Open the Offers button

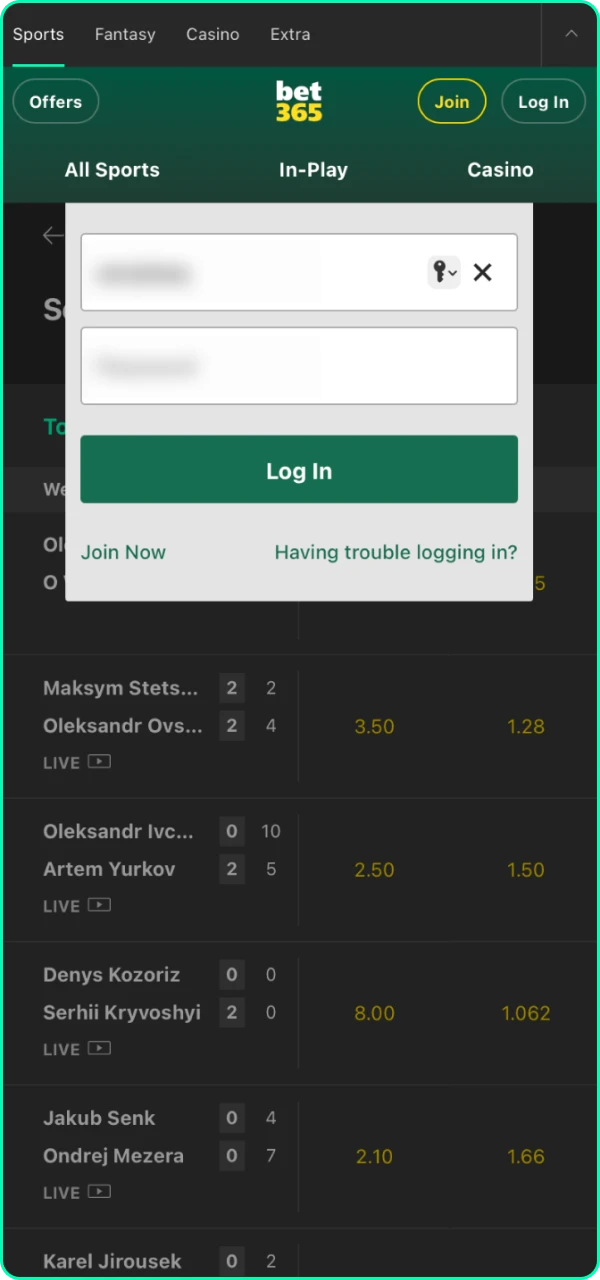pos(56,102)
